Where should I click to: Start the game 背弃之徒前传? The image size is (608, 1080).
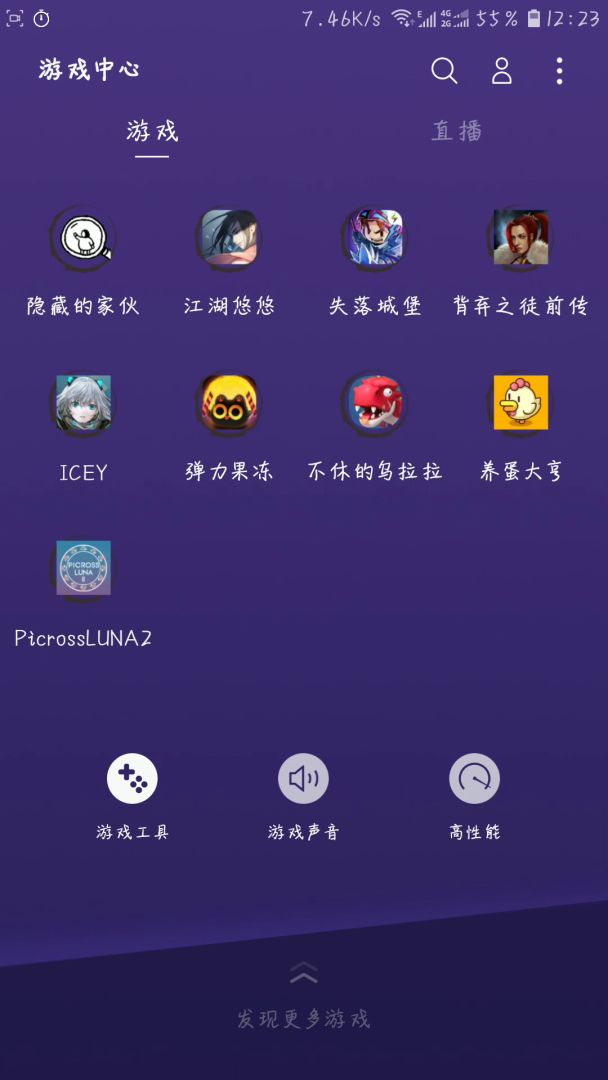[521, 238]
